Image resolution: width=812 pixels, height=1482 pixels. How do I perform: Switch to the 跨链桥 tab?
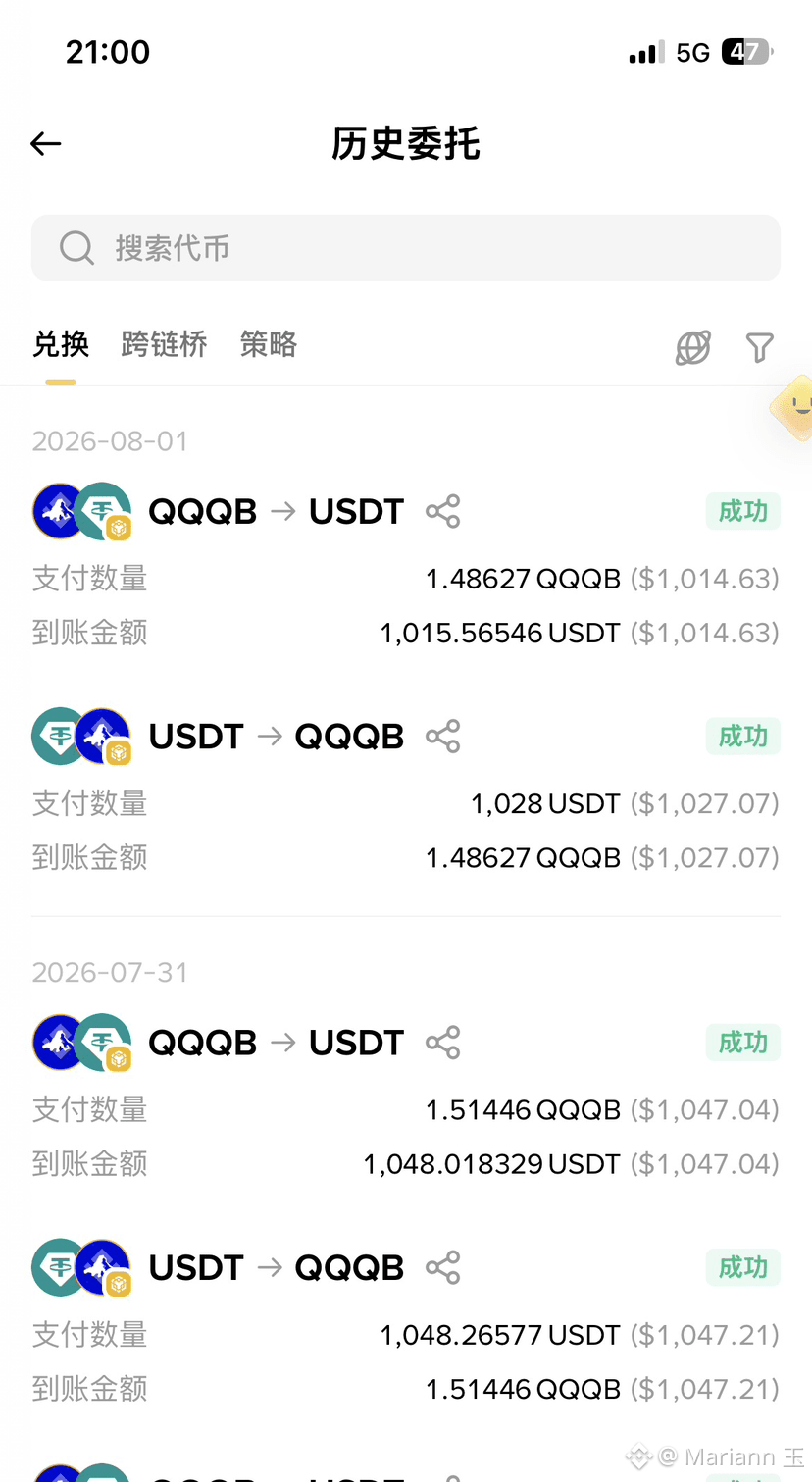click(164, 344)
